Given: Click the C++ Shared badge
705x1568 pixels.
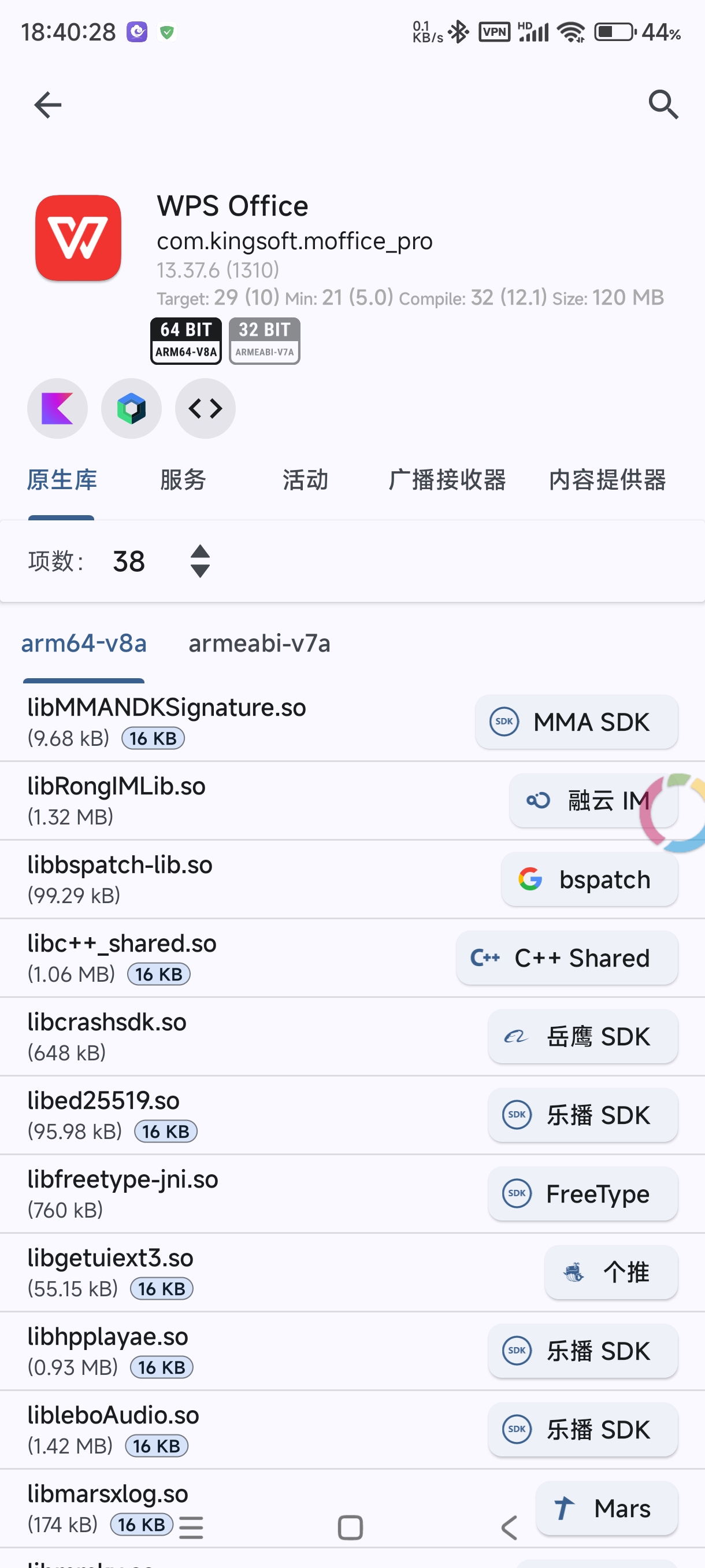Looking at the screenshot, I should click(x=566, y=957).
